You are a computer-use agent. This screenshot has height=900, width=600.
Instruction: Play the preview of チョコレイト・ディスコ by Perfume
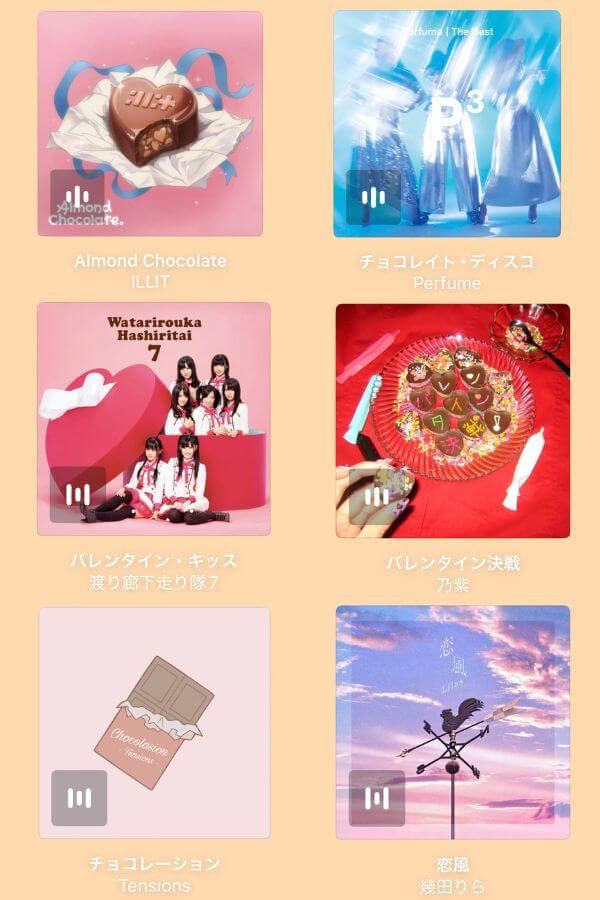374,197
